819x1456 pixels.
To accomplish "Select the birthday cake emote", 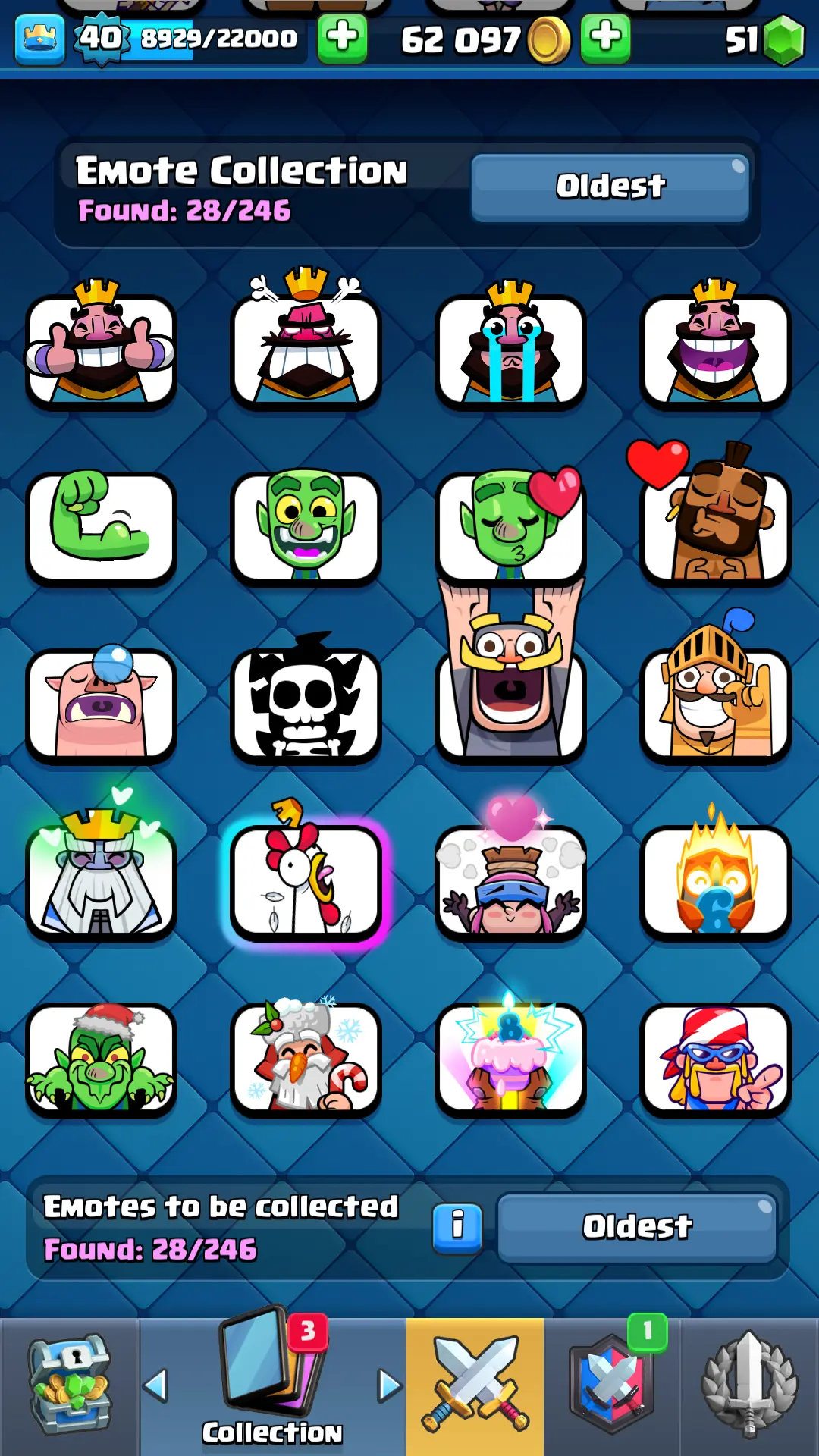I will (510, 1059).
